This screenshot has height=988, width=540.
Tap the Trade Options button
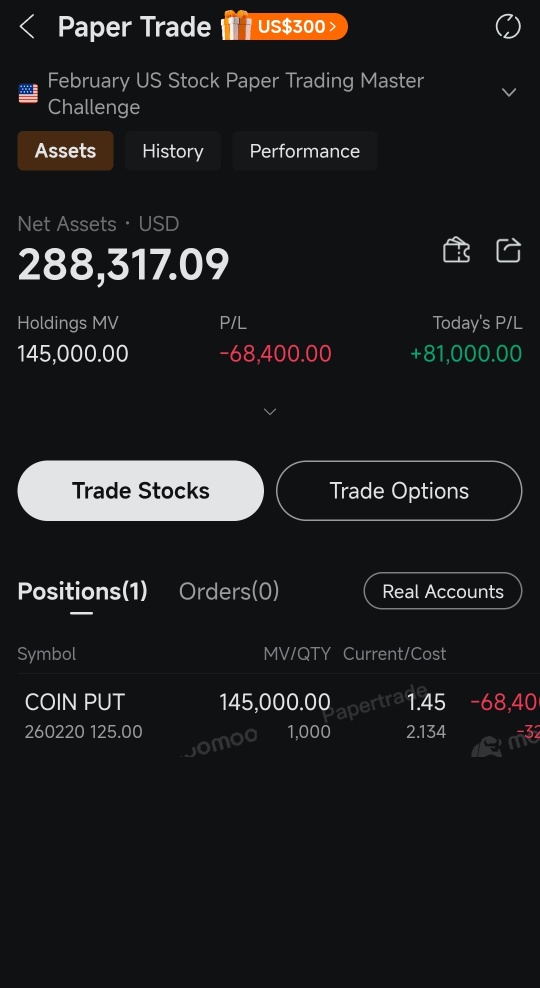tap(399, 491)
